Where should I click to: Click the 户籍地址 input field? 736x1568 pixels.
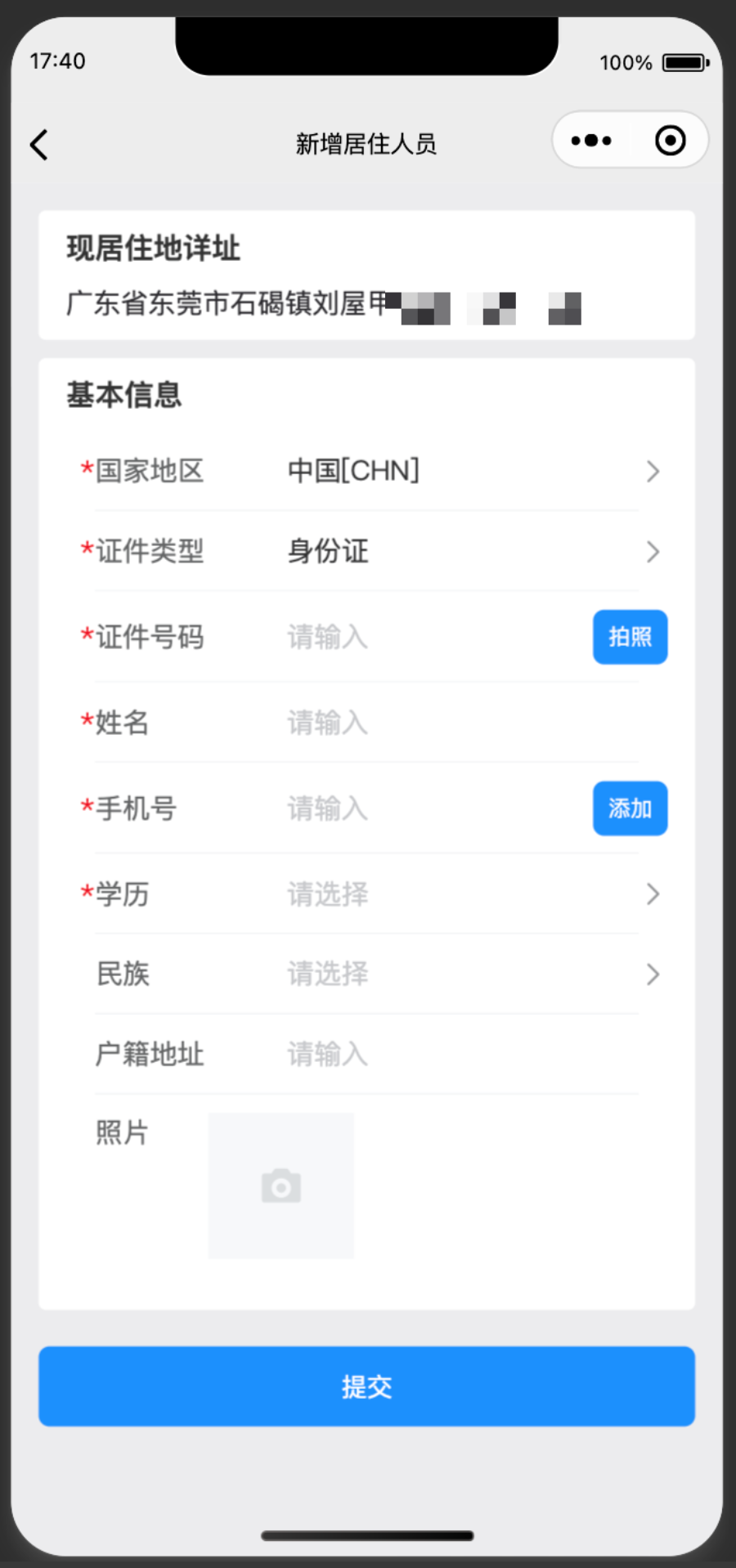(409, 1055)
